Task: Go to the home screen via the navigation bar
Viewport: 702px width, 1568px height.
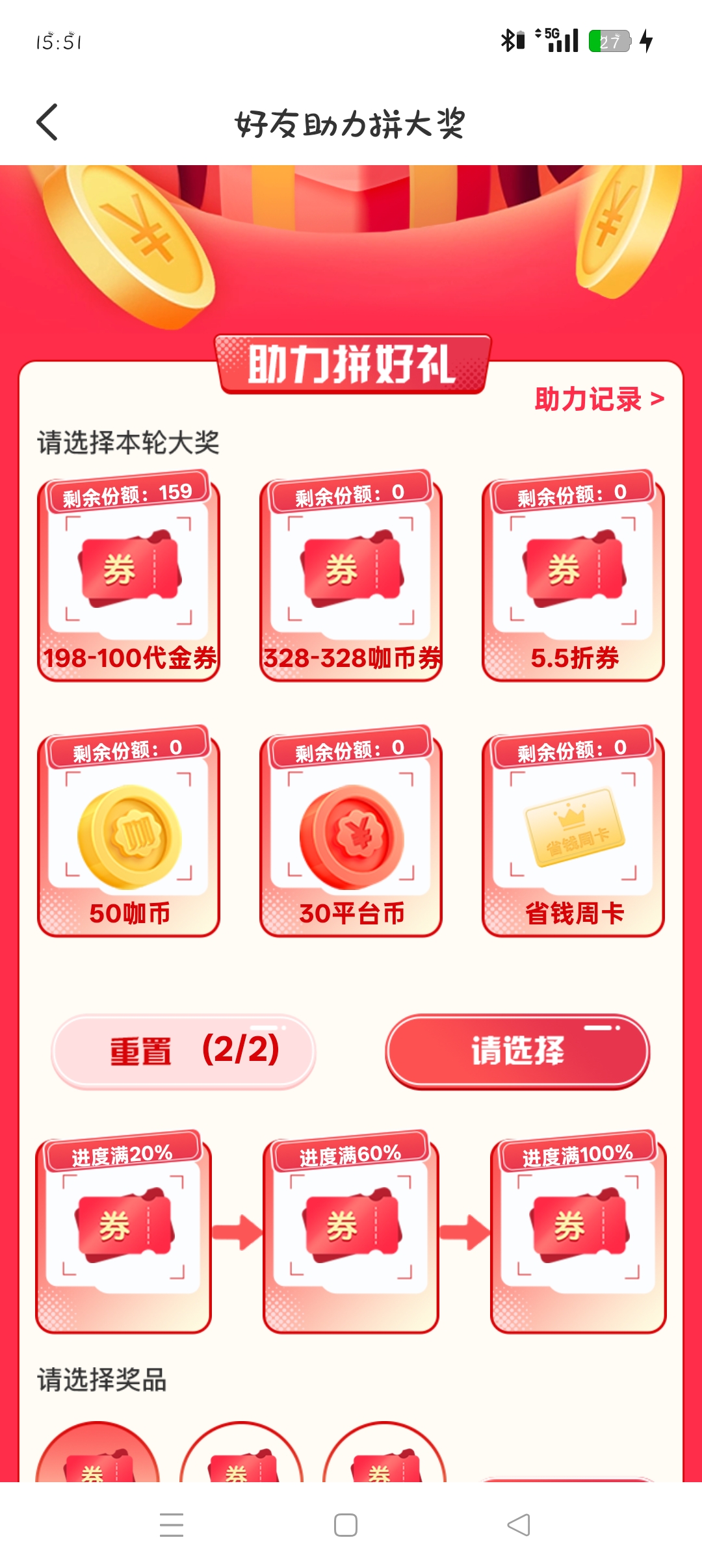Action: point(346,1524)
